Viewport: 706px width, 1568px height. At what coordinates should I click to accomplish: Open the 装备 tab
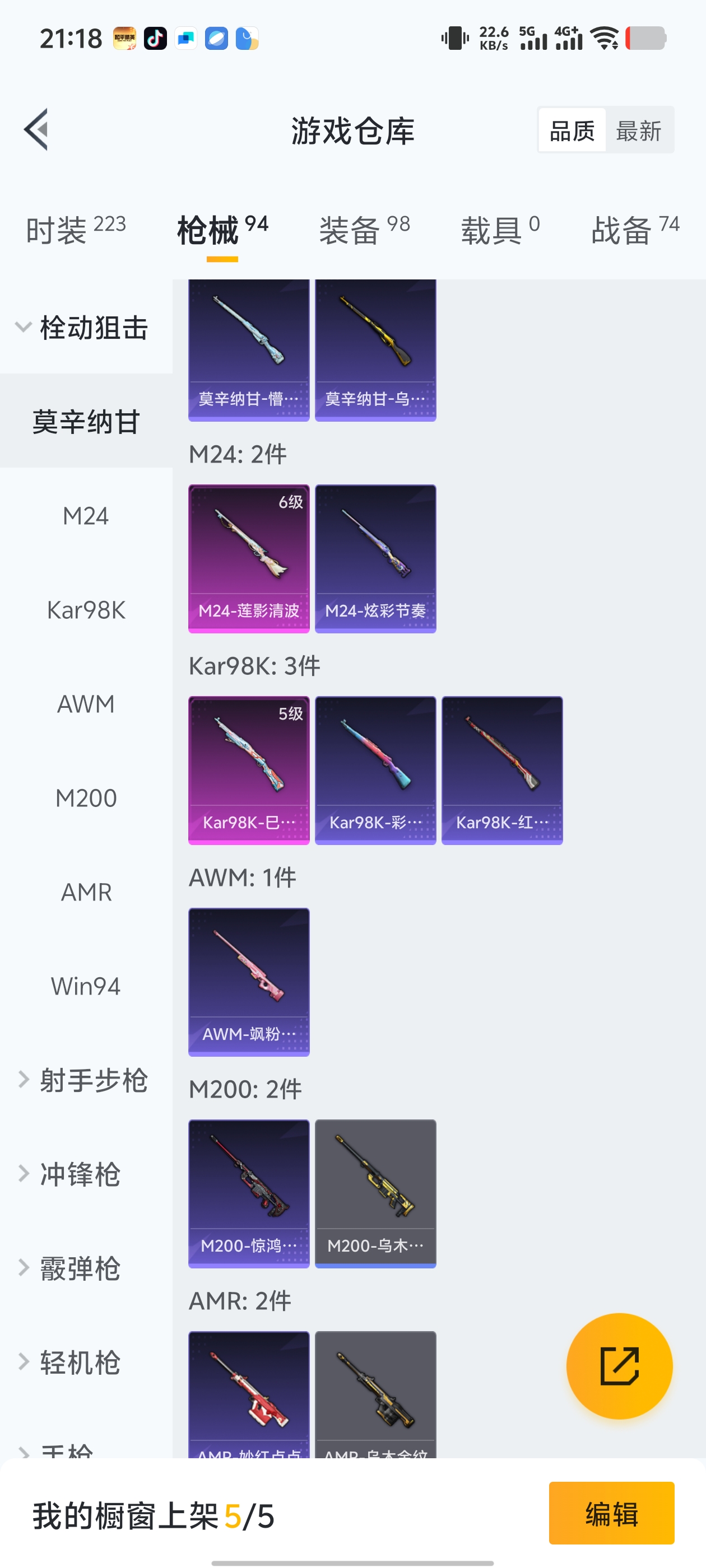(364, 230)
